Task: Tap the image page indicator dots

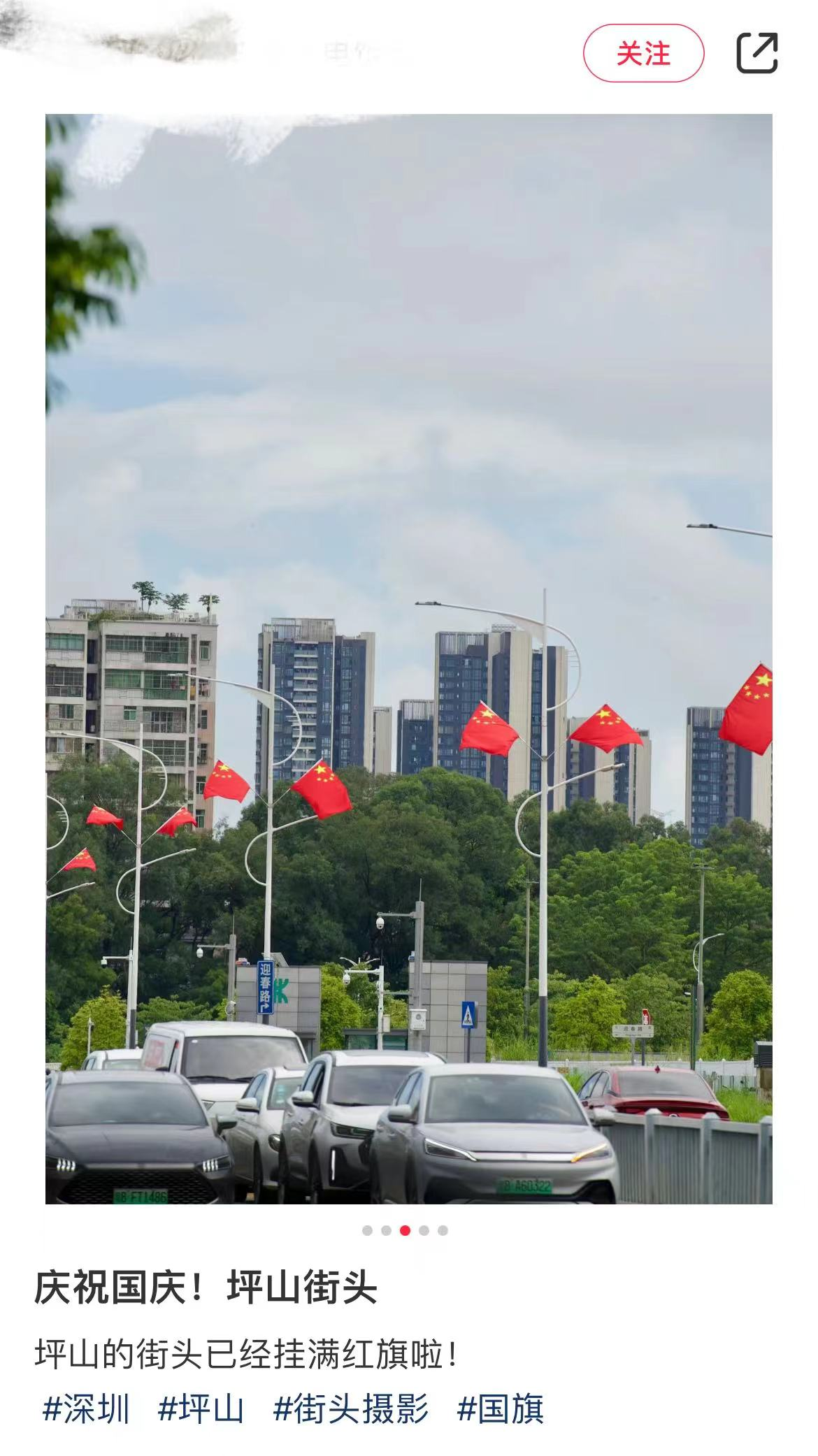Action: pos(405,1230)
